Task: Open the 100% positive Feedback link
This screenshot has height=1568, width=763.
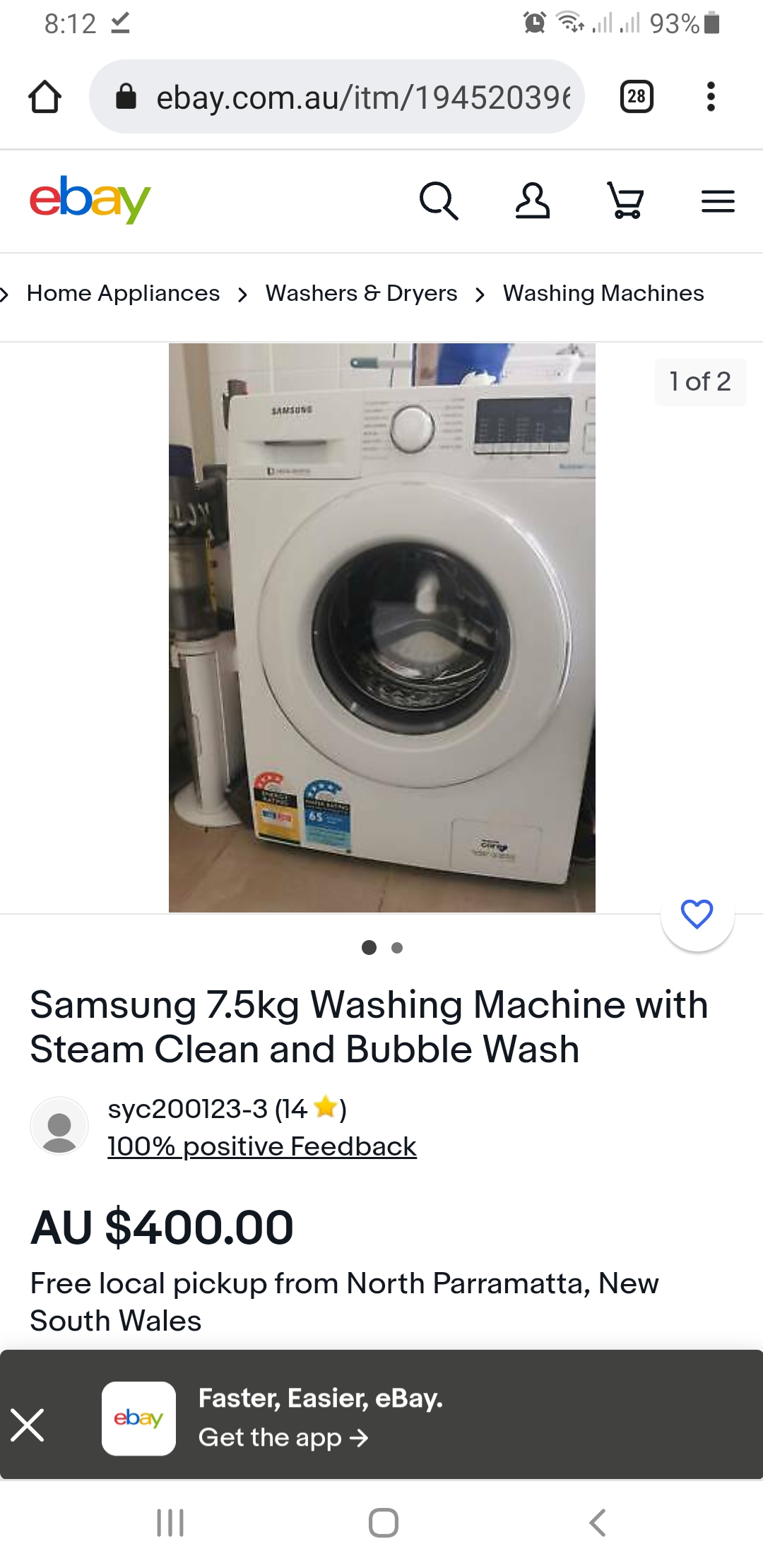Action: point(261,1146)
